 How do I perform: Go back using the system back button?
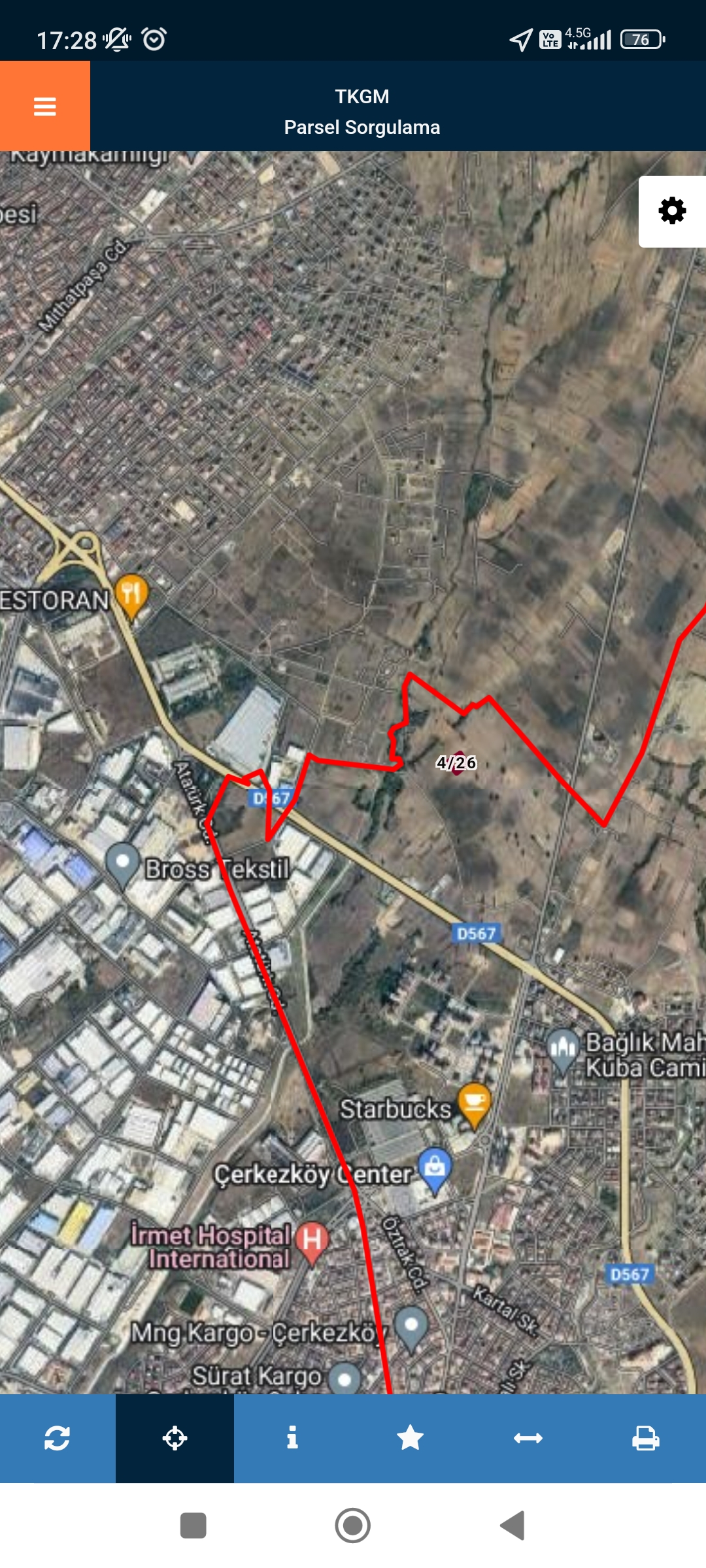click(x=513, y=1526)
